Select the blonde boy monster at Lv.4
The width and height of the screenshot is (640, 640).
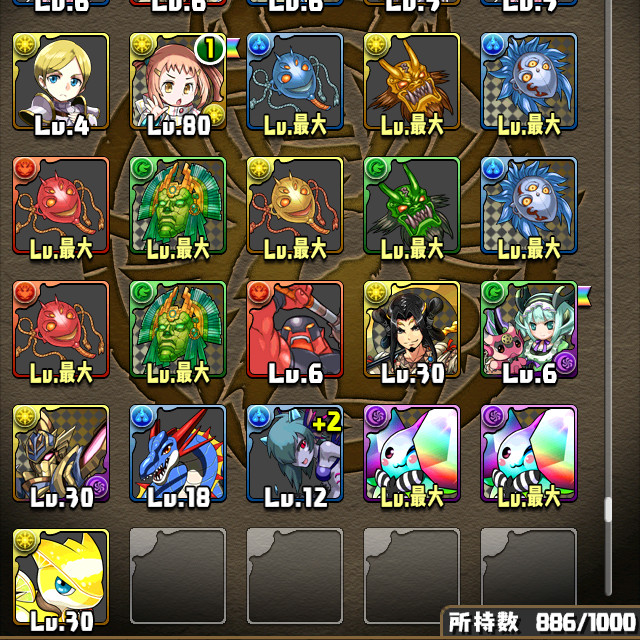pyautogui.click(x=60, y=82)
